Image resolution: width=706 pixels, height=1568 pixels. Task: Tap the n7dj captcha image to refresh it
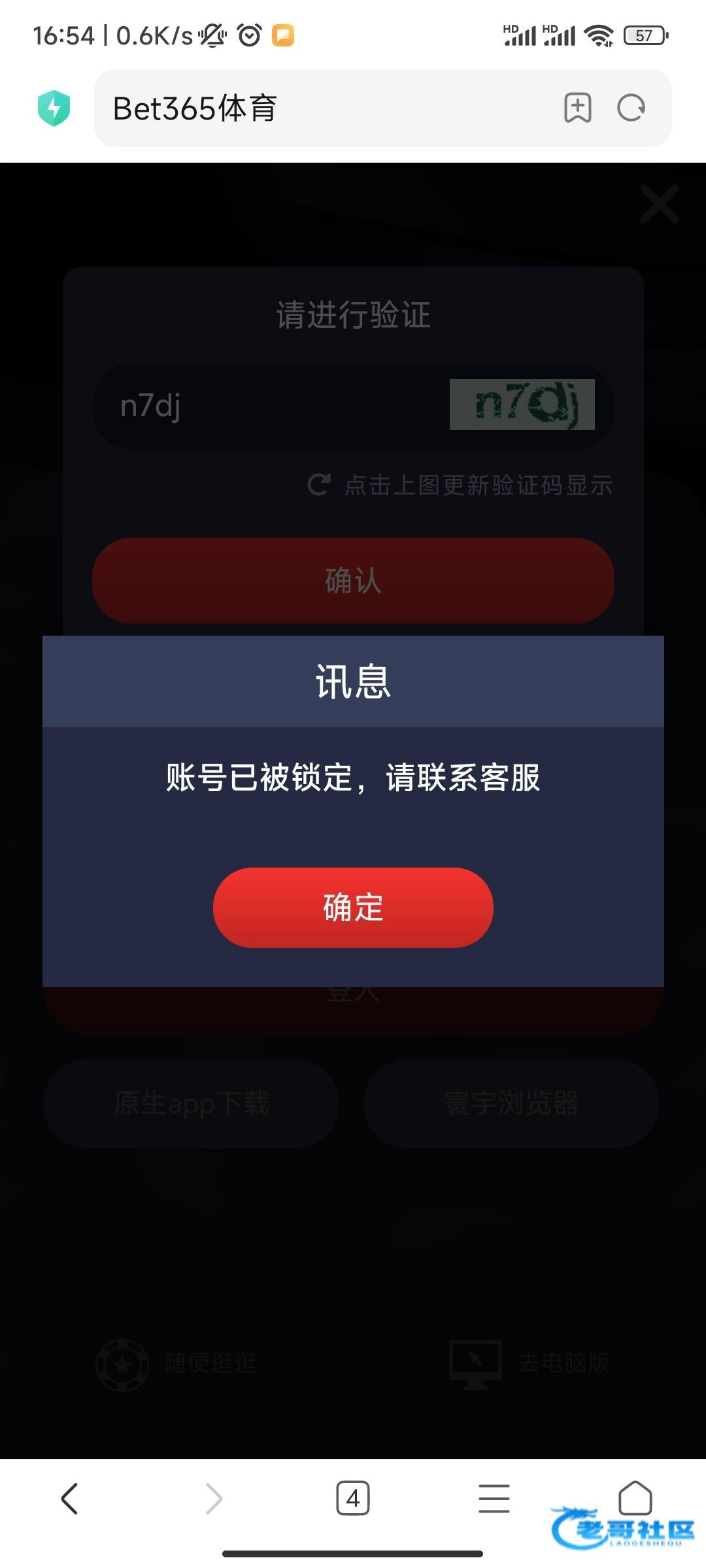[522, 404]
